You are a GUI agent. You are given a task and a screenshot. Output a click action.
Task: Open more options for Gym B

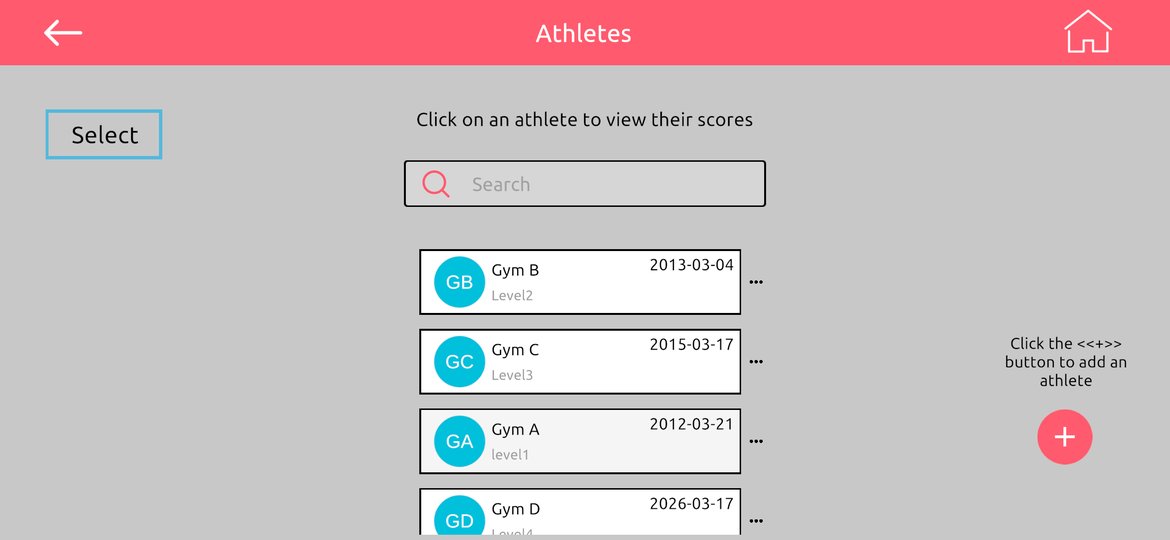coord(756,282)
